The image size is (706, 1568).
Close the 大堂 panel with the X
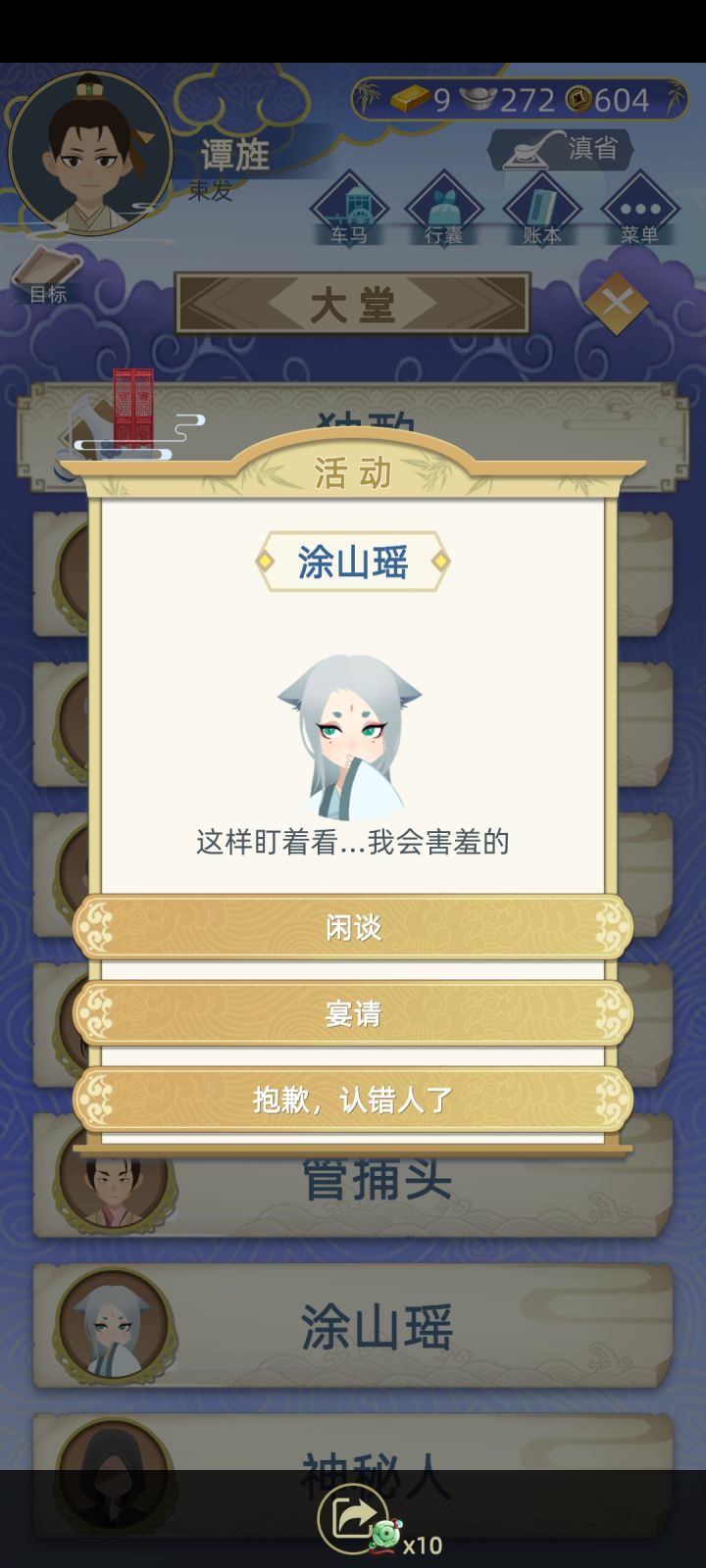(x=617, y=302)
